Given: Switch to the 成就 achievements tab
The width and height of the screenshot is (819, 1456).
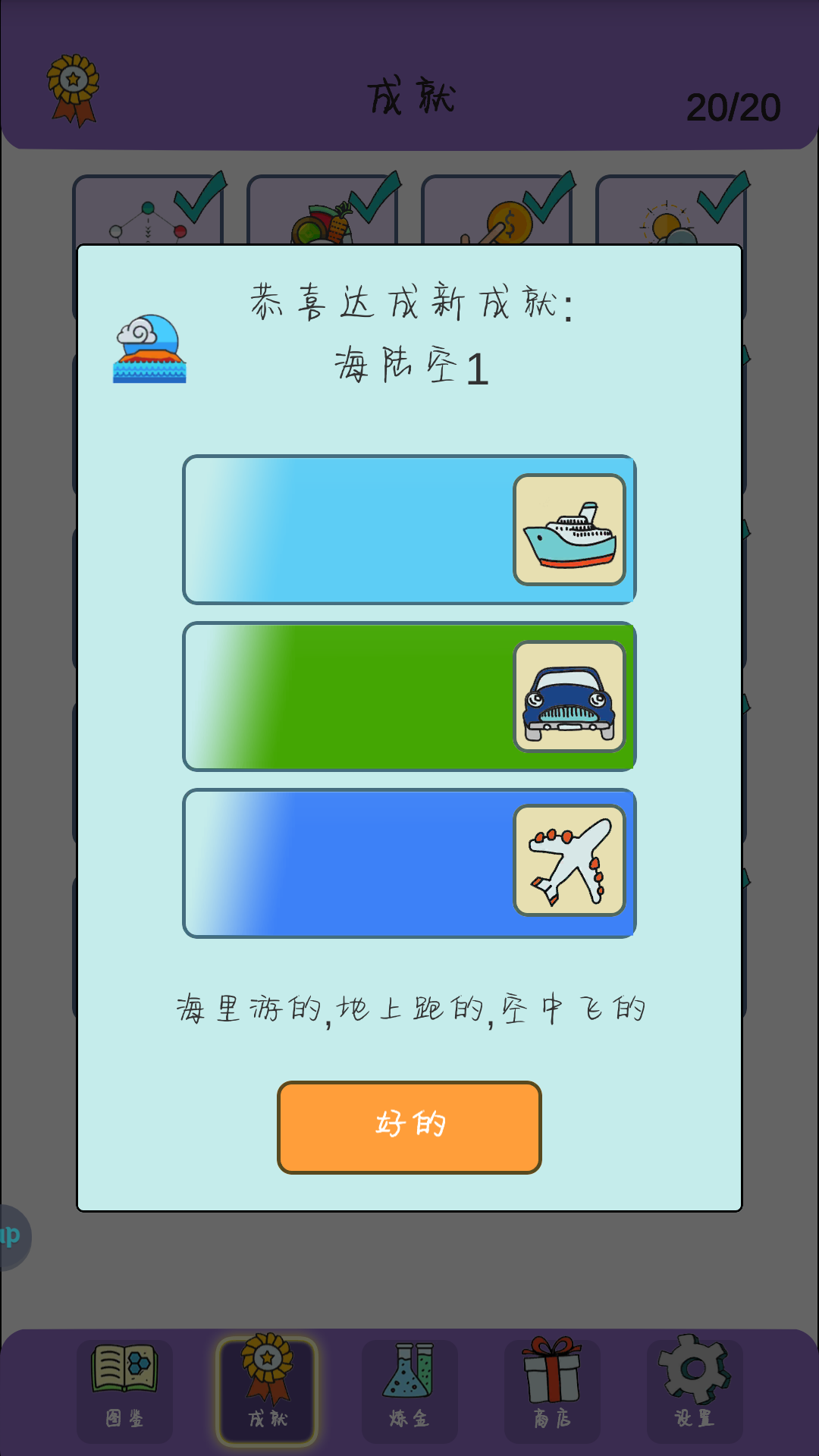Looking at the screenshot, I should coord(267,1390).
